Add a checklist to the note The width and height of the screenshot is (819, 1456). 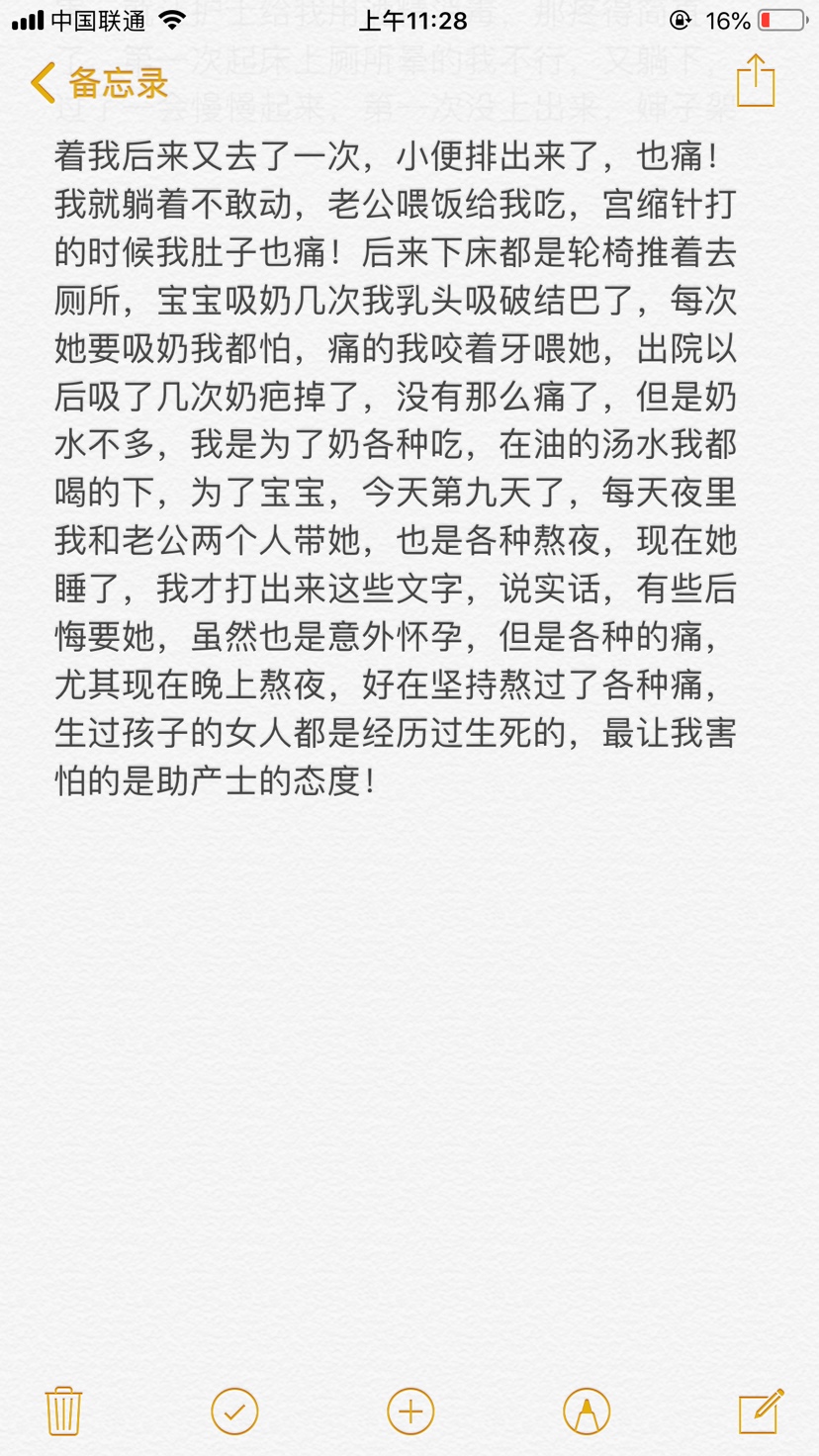click(x=234, y=1410)
